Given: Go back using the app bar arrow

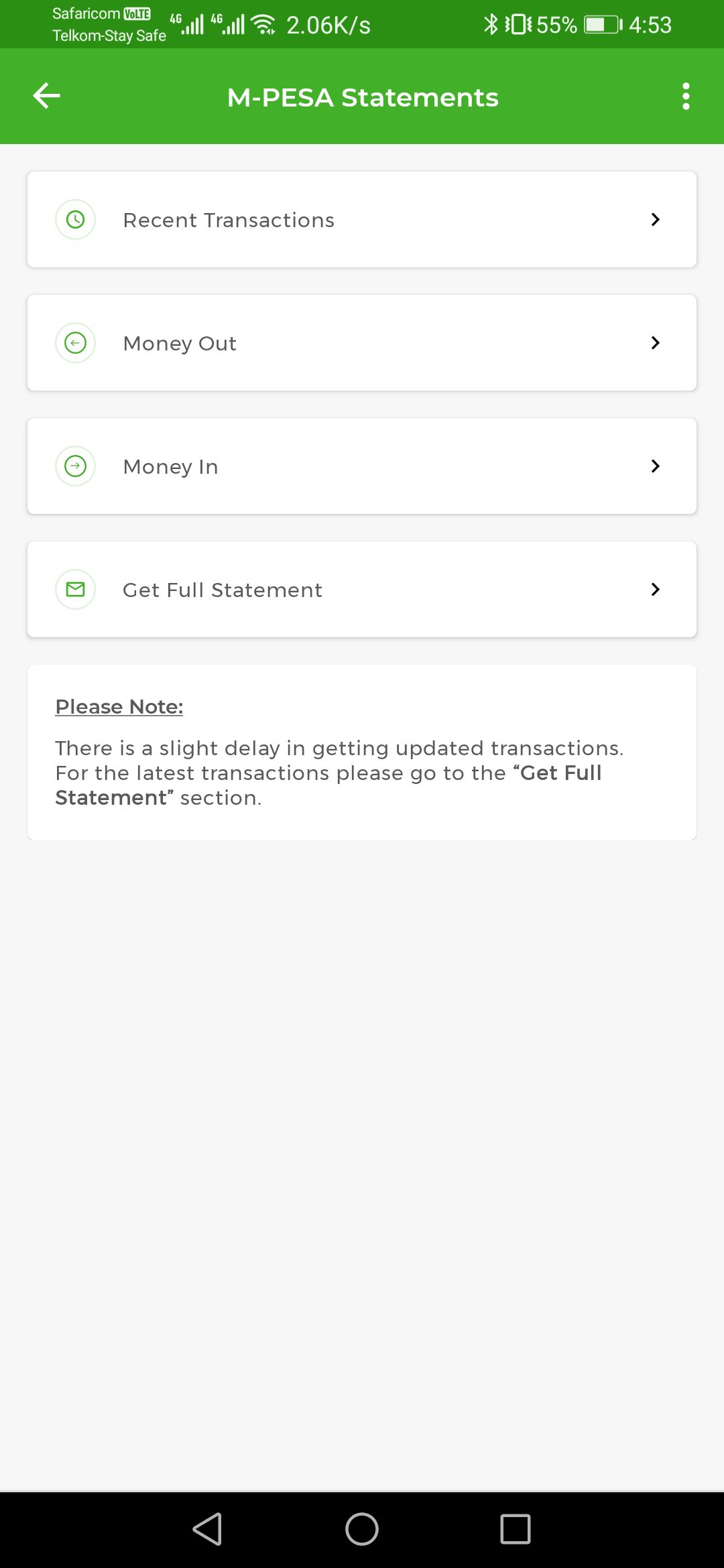Looking at the screenshot, I should tap(47, 96).
